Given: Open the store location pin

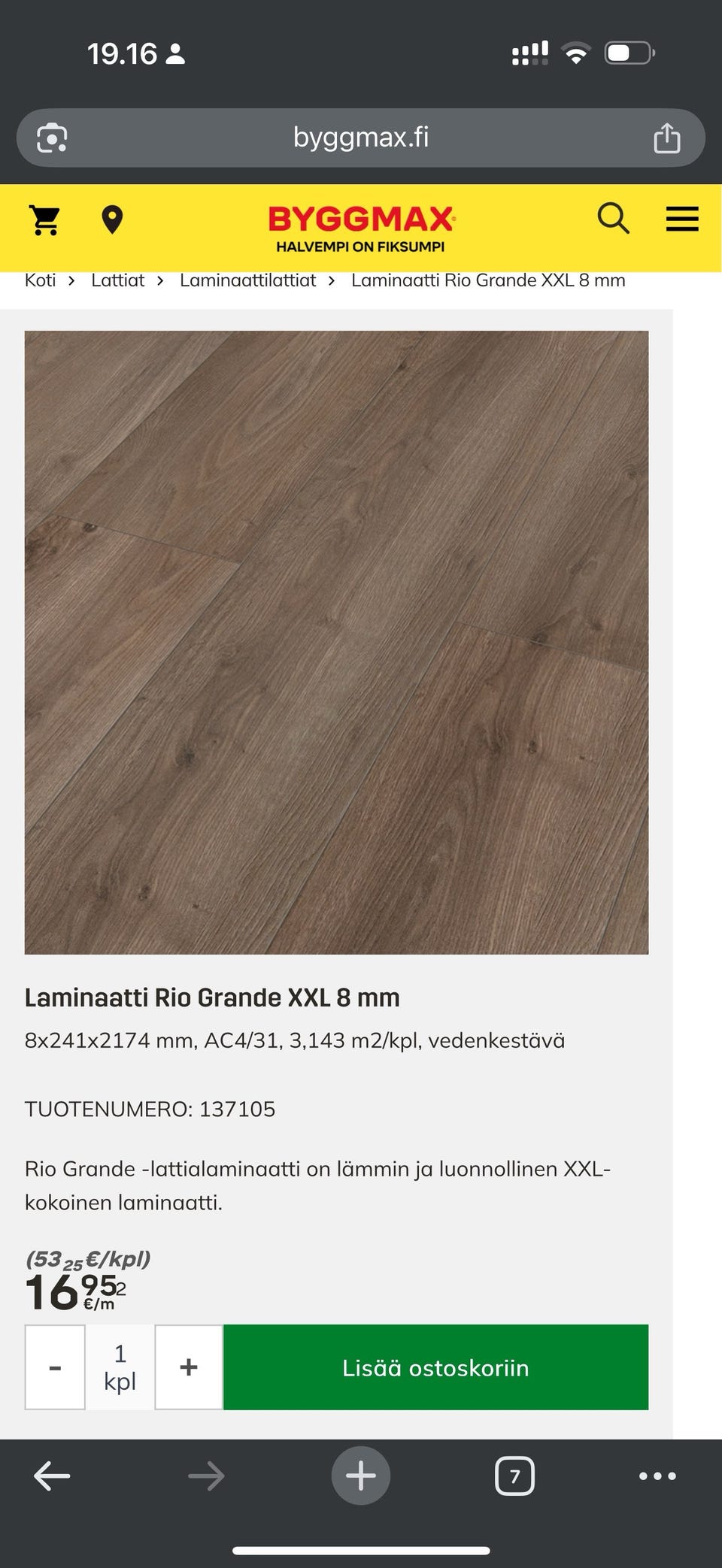Looking at the screenshot, I should tap(112, 220).
